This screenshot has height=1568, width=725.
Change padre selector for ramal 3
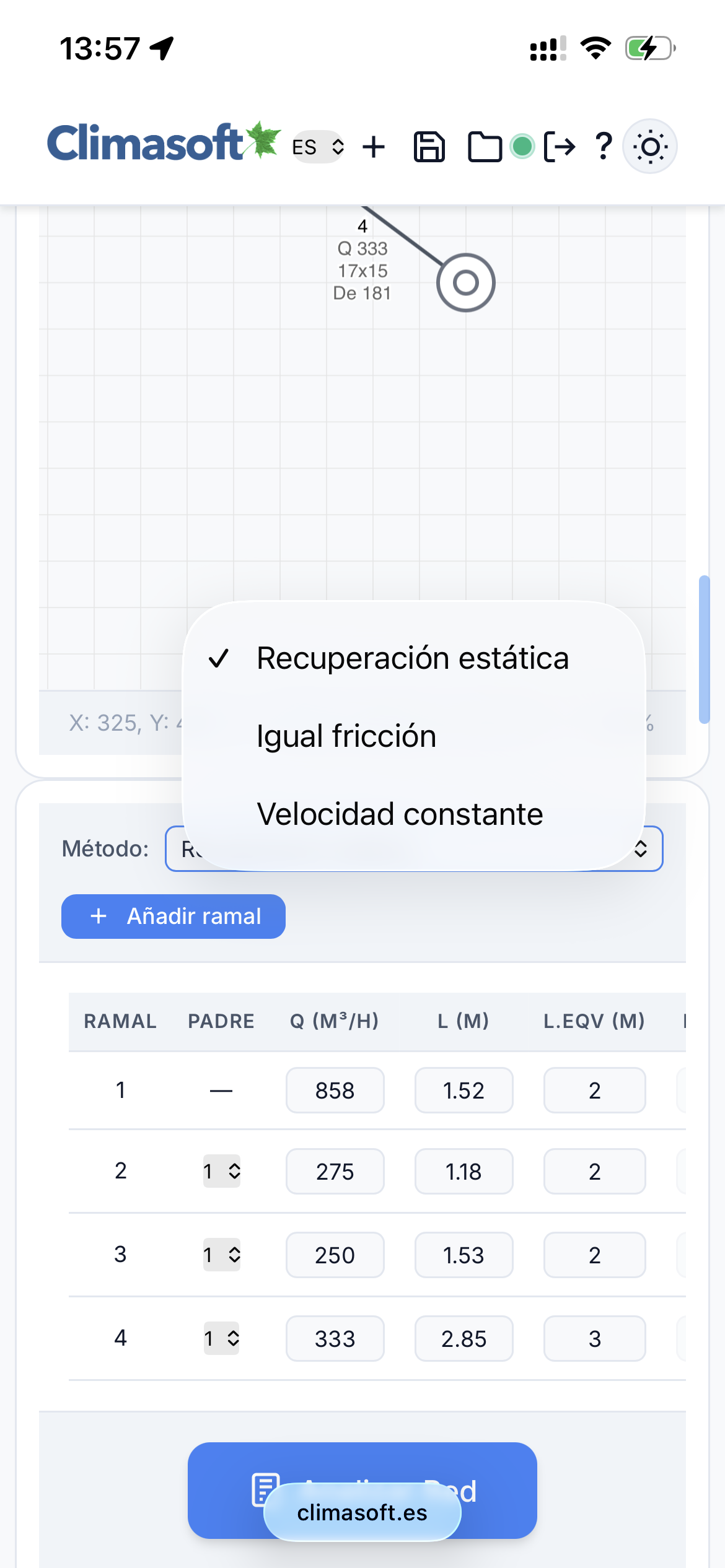[x=222, y=1255]
